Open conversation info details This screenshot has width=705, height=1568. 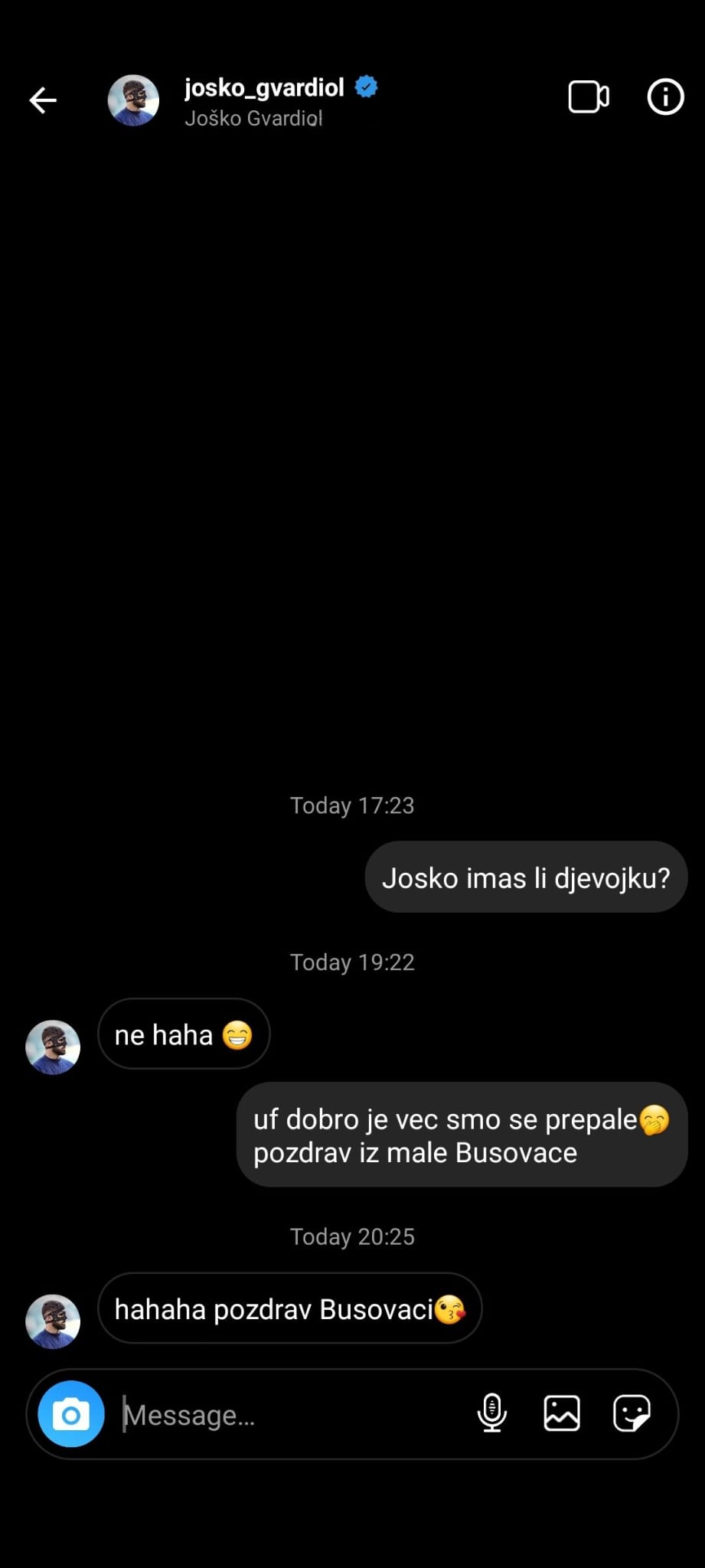665,97
